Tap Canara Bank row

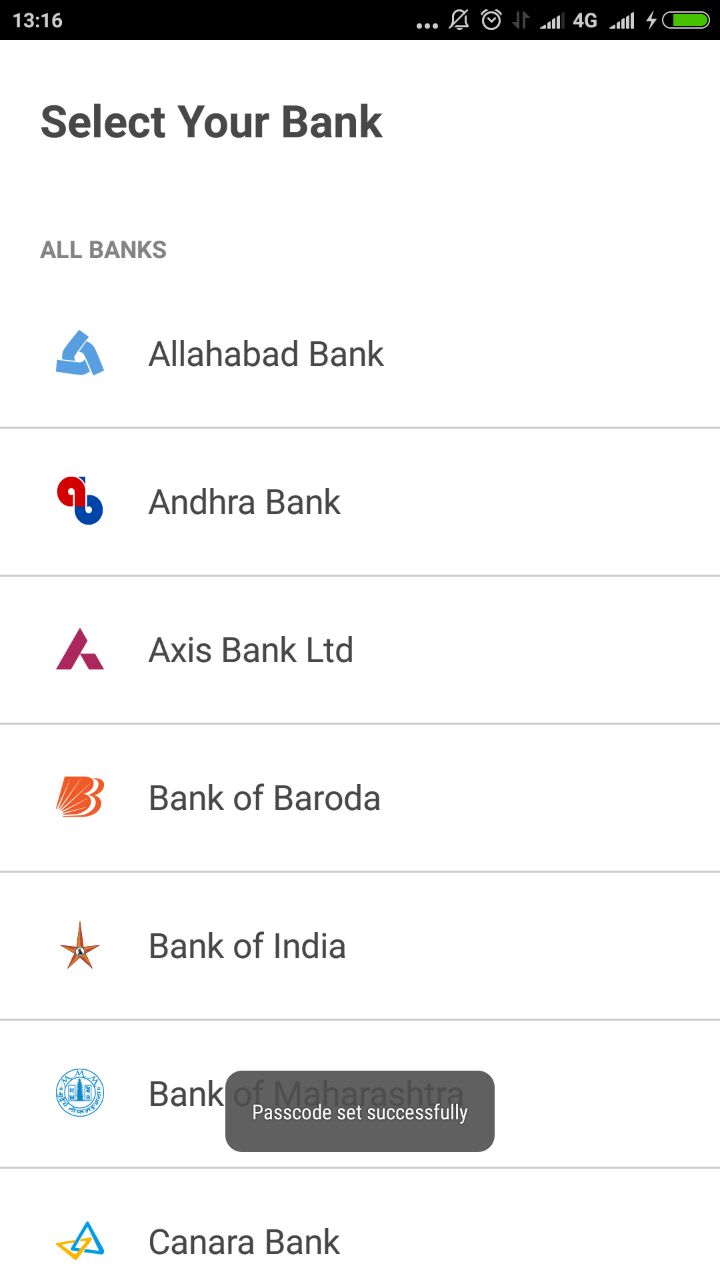point(244,1242)
